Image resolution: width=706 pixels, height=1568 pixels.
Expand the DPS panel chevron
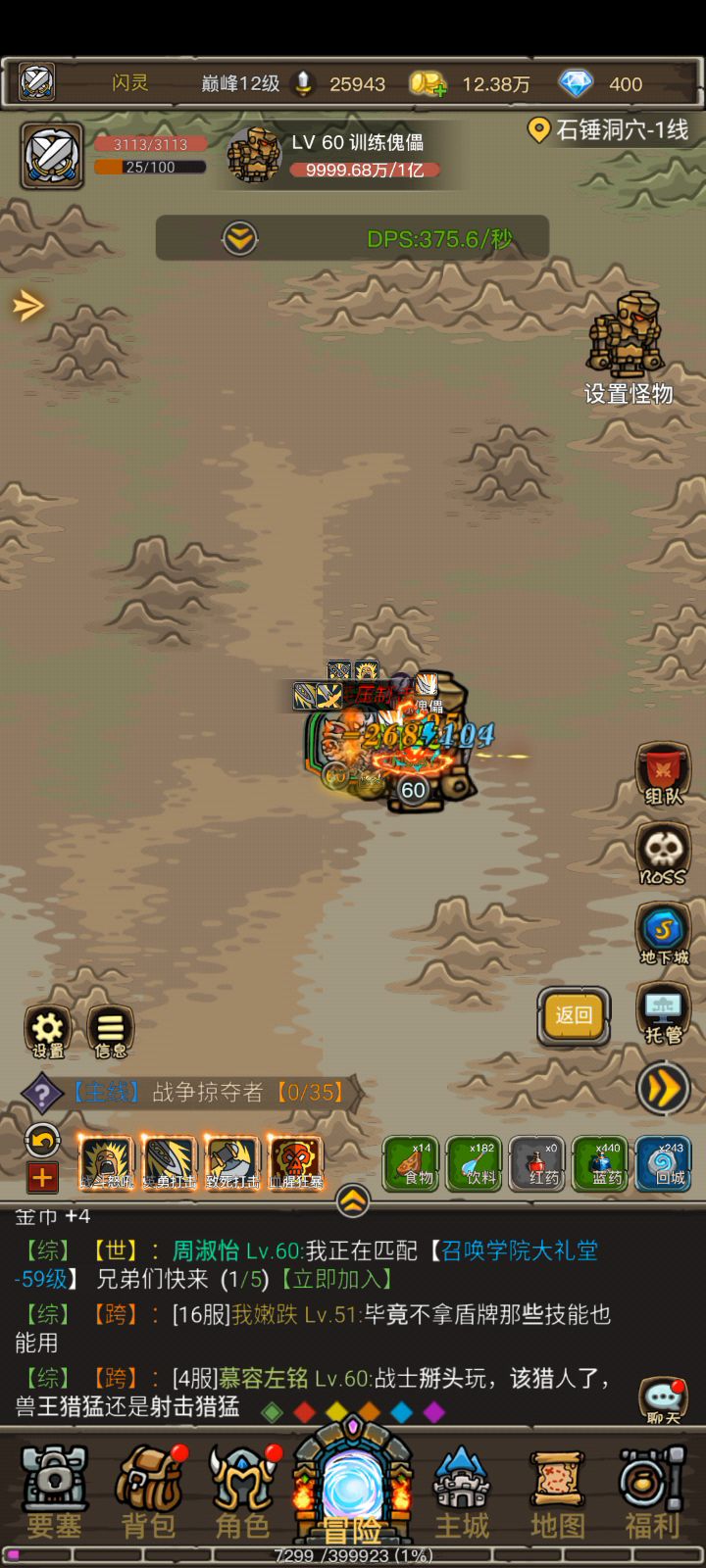click(x=239, y=238)
